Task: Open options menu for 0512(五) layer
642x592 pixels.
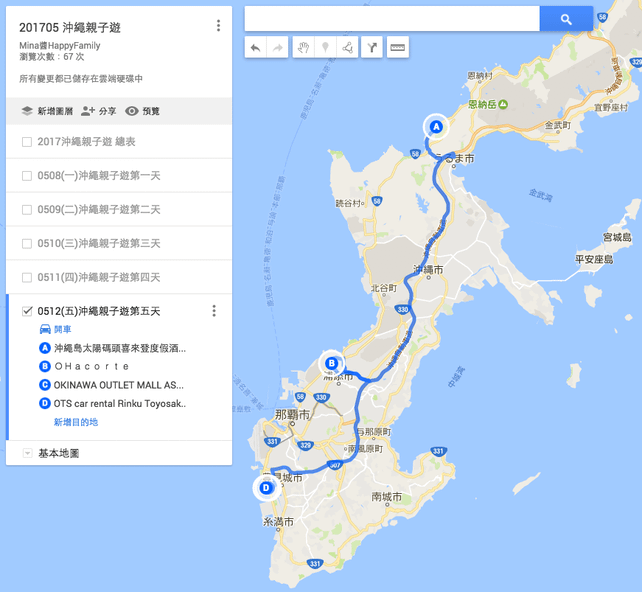Action: pos(214,312)
